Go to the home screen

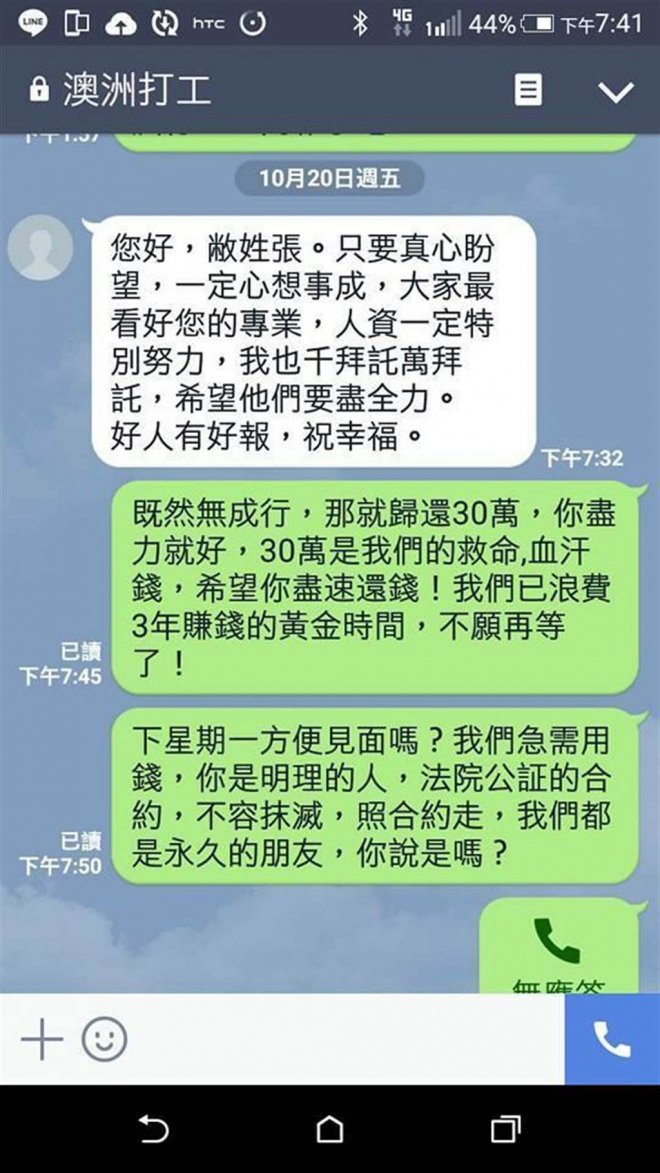coord(330,1130)
